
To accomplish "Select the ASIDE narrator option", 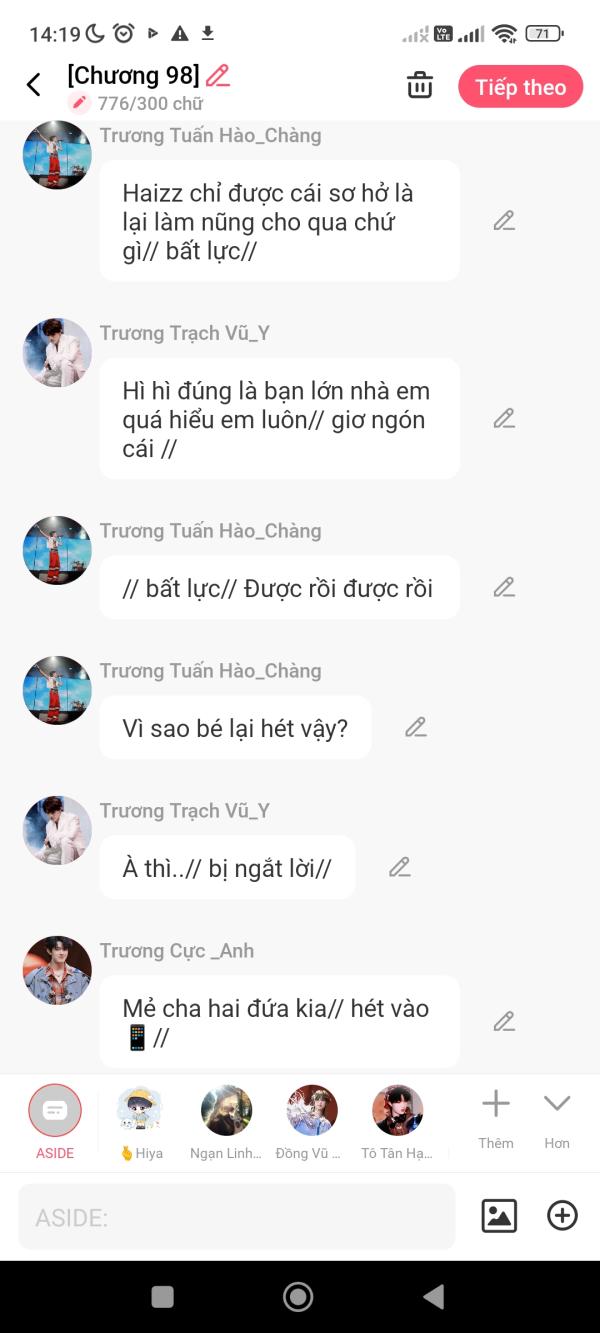I will point(55,1122).
